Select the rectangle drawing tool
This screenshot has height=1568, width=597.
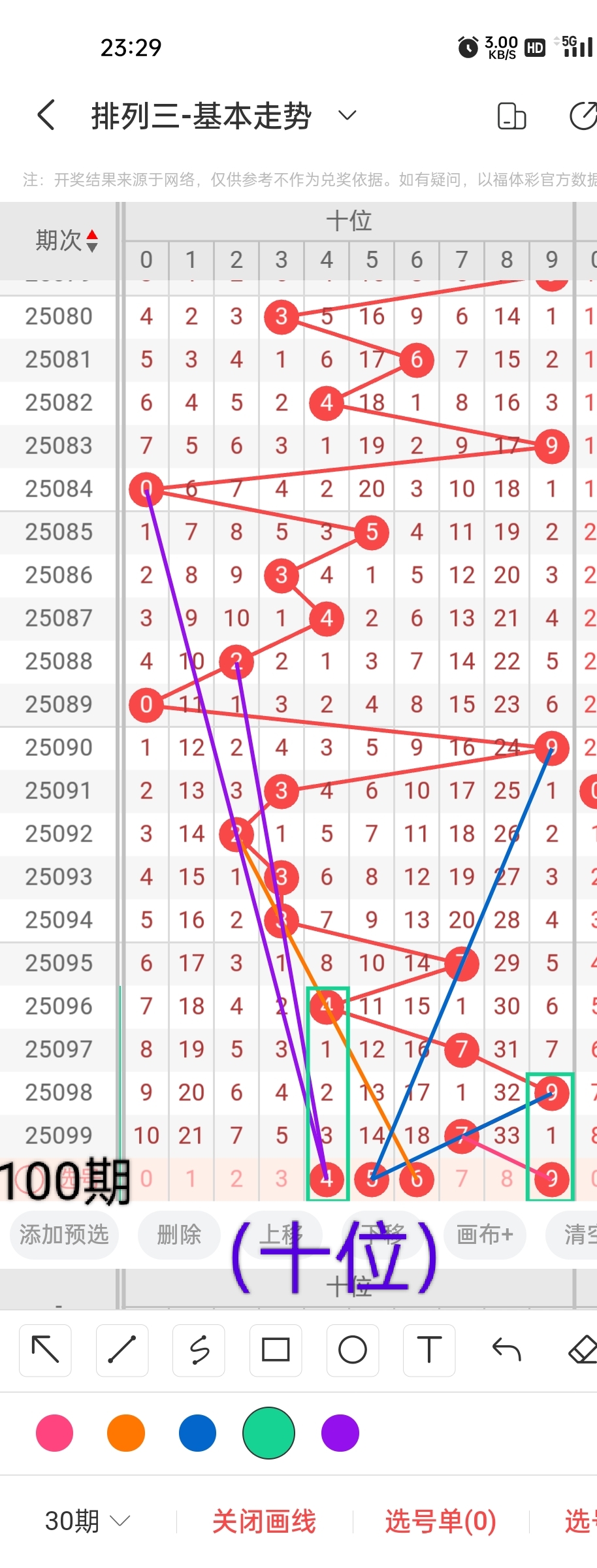(x=276, y=1350)
